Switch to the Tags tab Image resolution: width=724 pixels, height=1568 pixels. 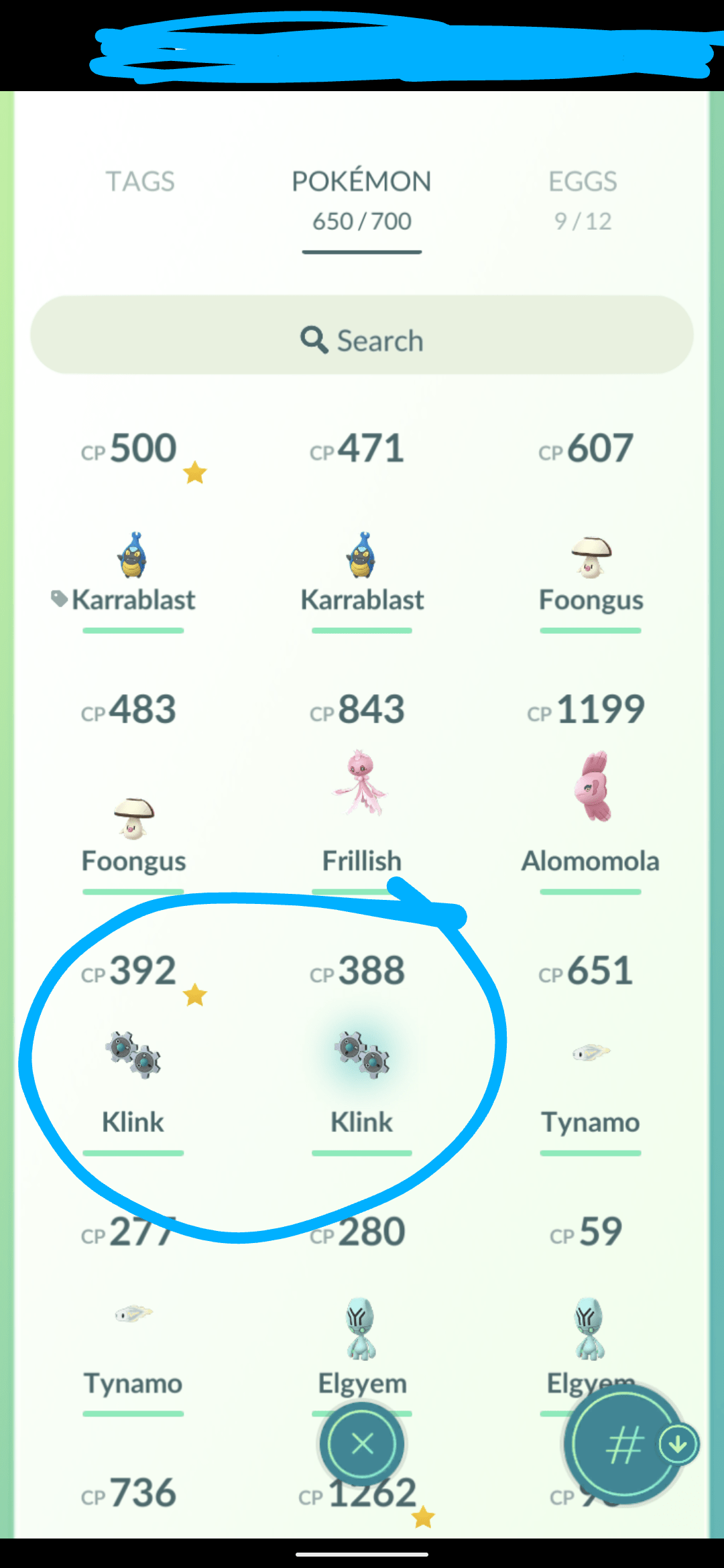coord(139,182)
